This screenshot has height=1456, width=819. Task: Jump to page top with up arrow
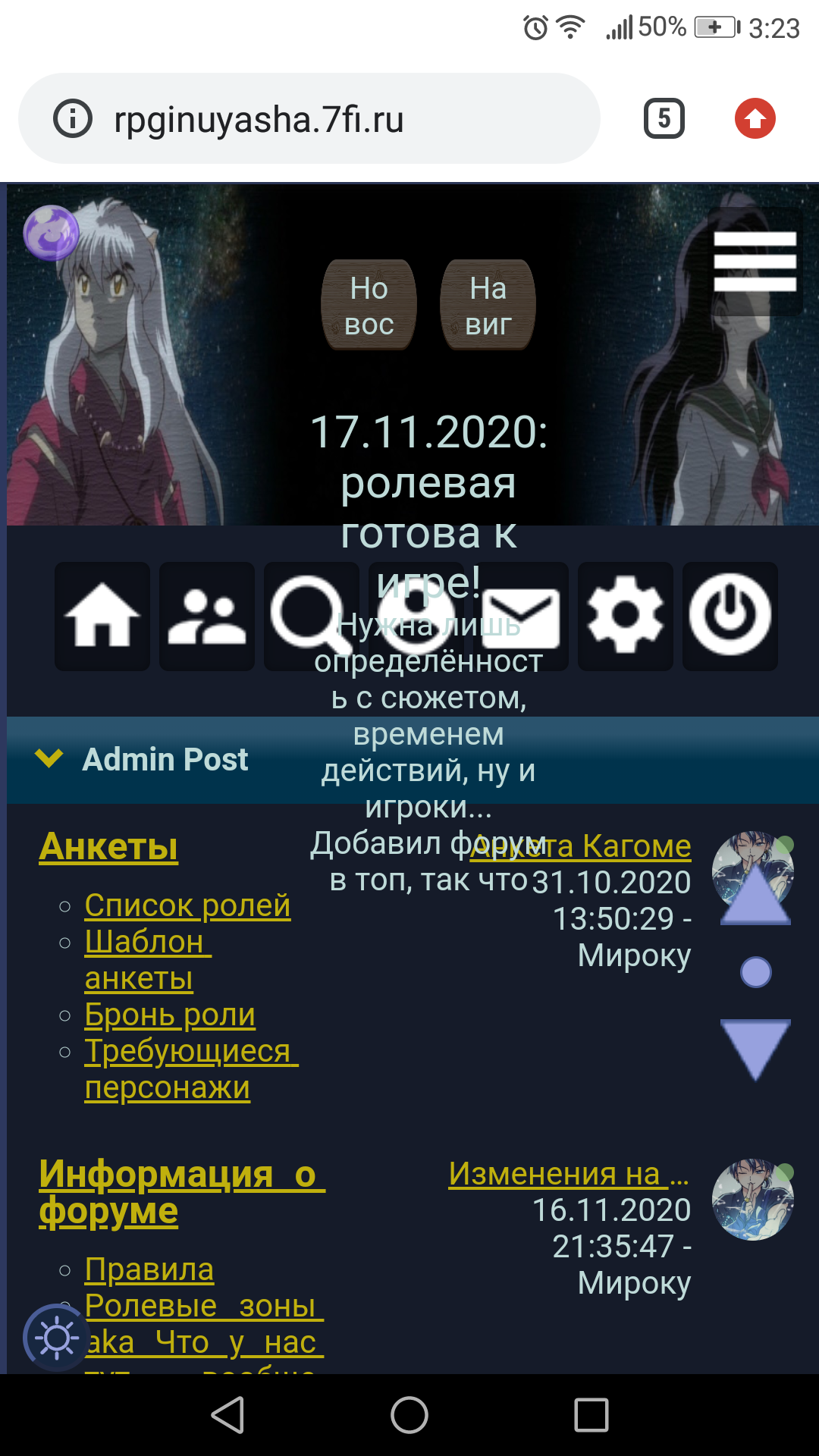pos(755,895)
